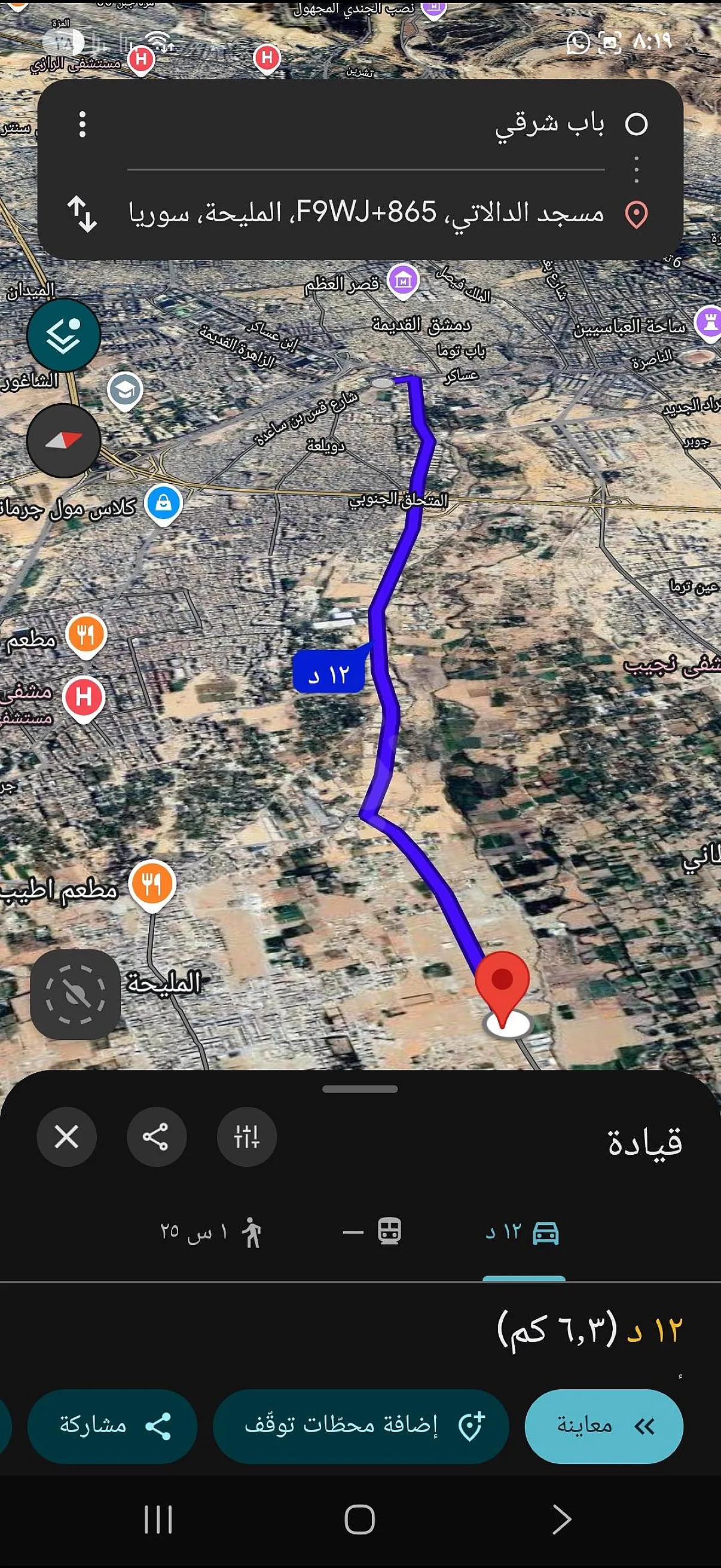Edit the starting point باب شرقي
Viewport: 721px width, 1568px height.
[x=366, y=124]
